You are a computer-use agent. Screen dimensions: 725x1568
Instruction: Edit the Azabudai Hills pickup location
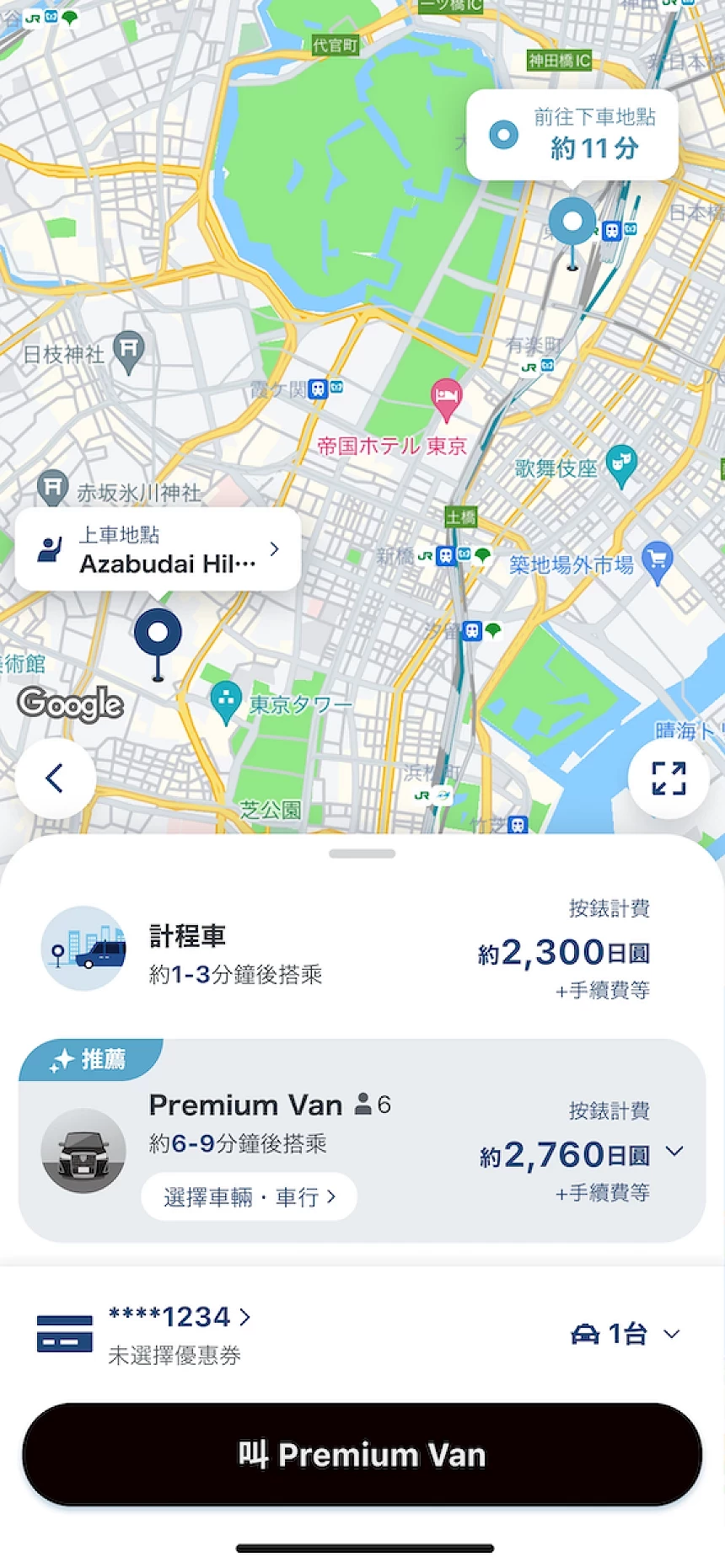(158, 550)
